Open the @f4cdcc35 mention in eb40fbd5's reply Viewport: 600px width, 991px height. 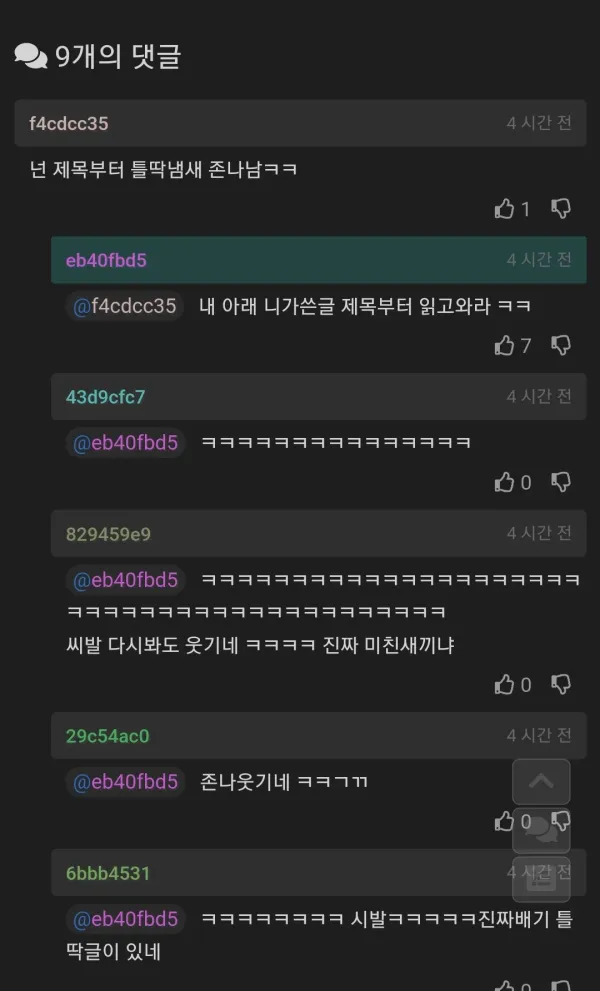(125, 306)
